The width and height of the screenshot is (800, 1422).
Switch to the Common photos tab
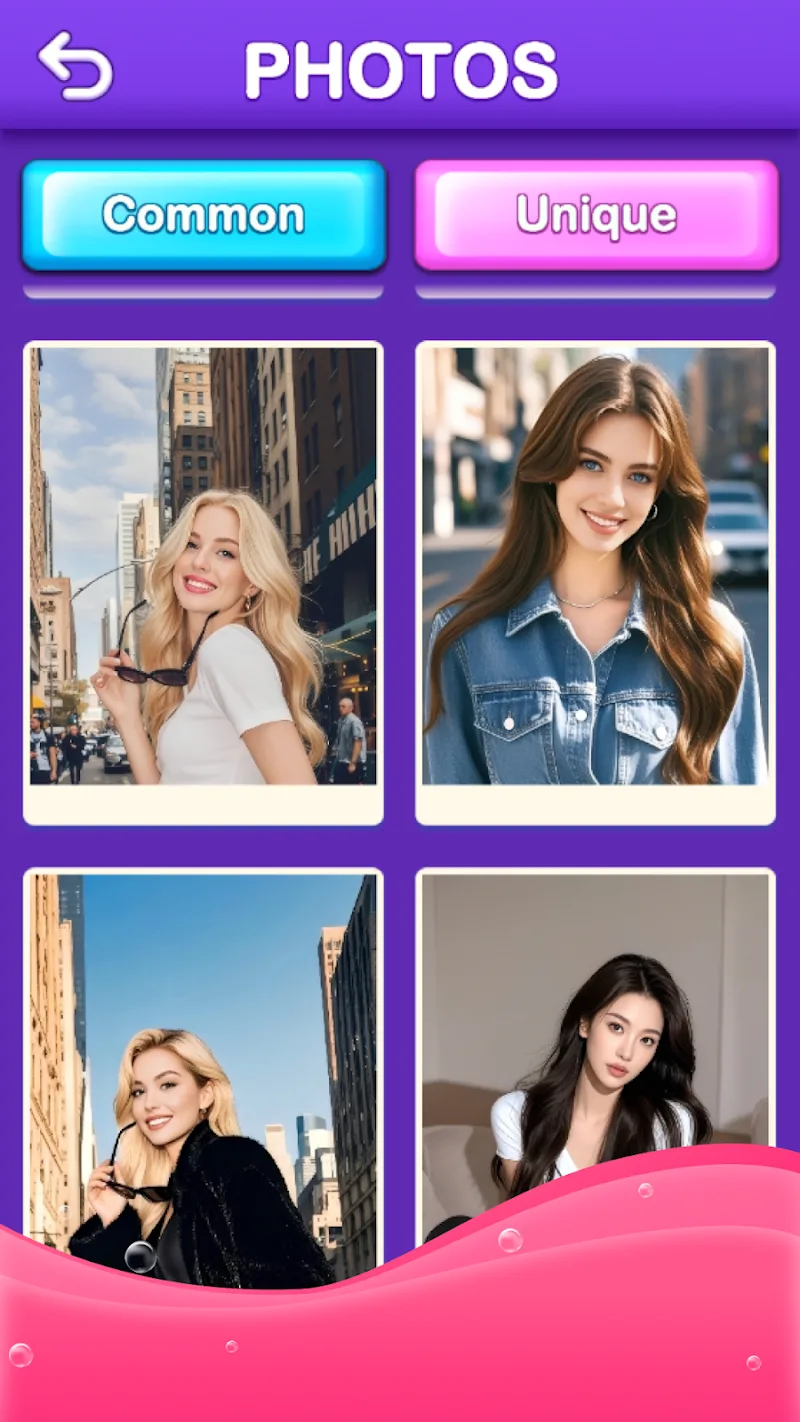pos(204,215)
